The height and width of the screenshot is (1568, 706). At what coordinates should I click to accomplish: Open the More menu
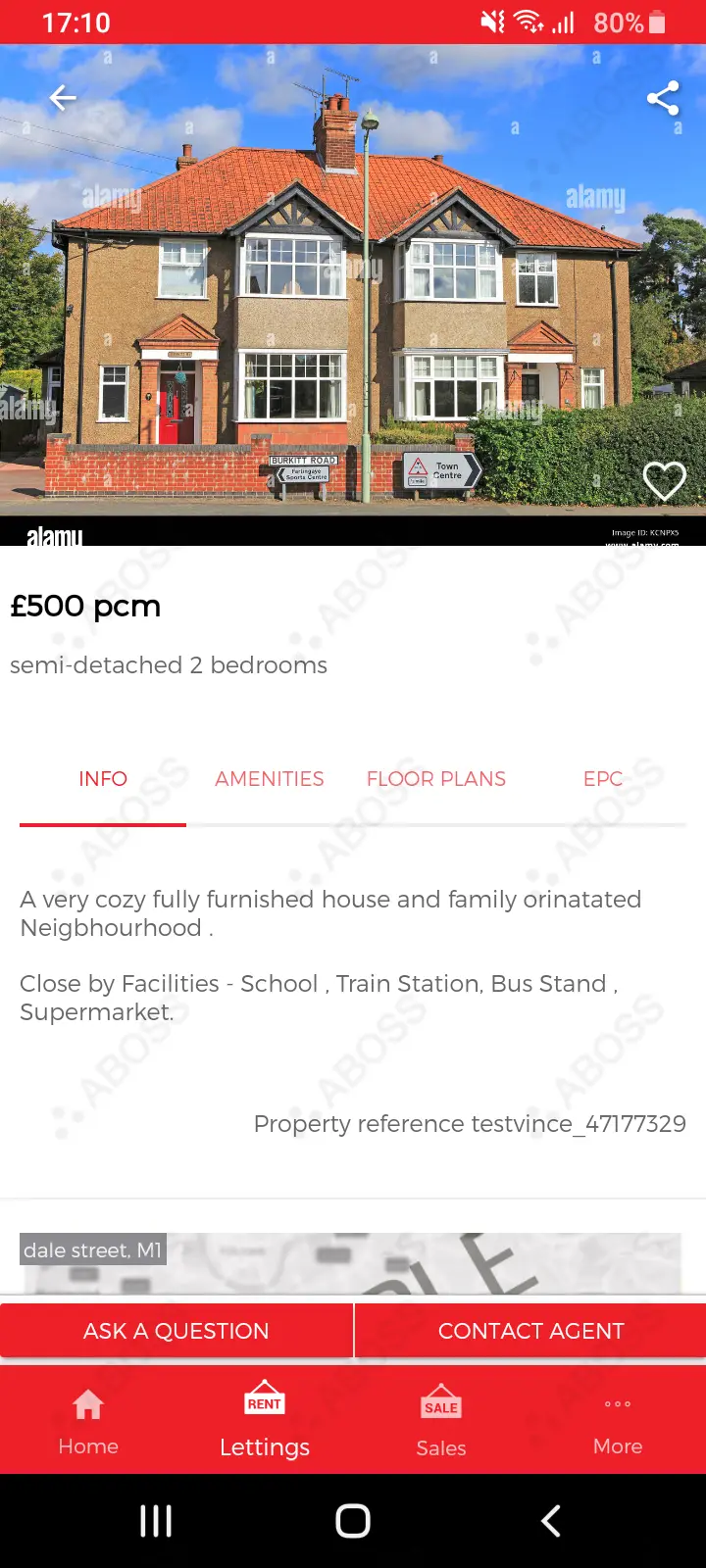click(618, 1421)
